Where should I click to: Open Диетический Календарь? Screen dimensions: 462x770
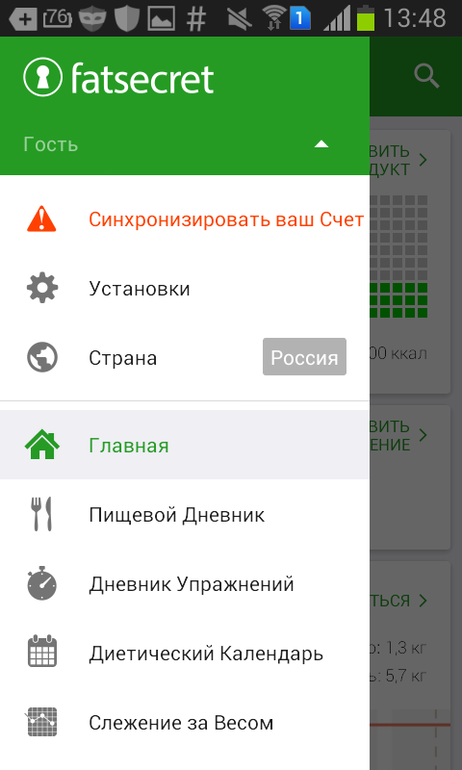pyautogui.click(x=185, y=654)
